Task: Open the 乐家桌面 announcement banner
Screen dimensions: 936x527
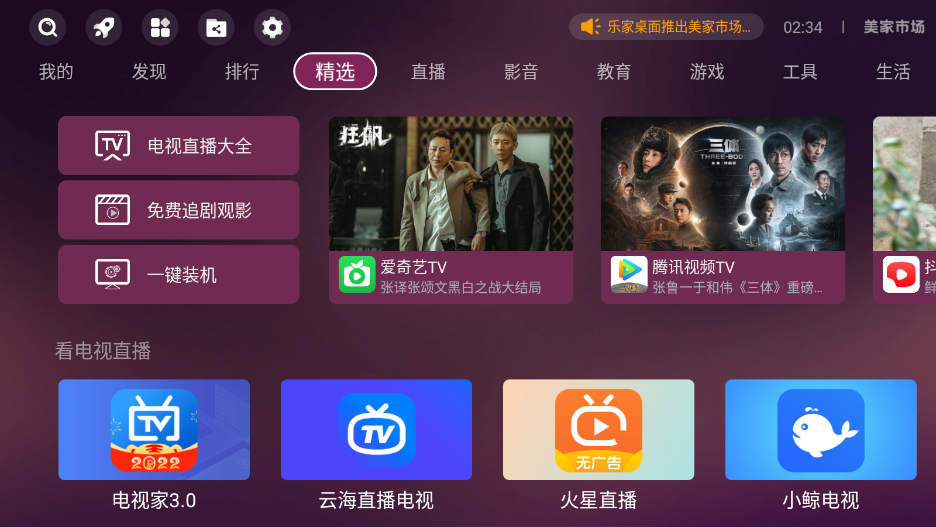Action: click(x=666, y=27)
